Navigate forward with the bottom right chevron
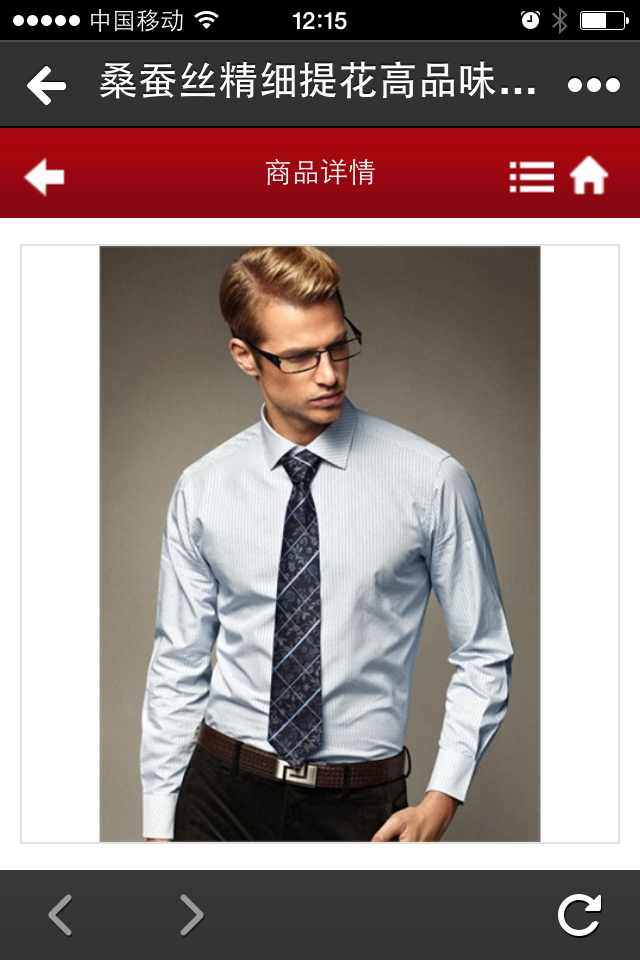The height and width of the screenshot is (960, 640). click(x=191, y=914)
